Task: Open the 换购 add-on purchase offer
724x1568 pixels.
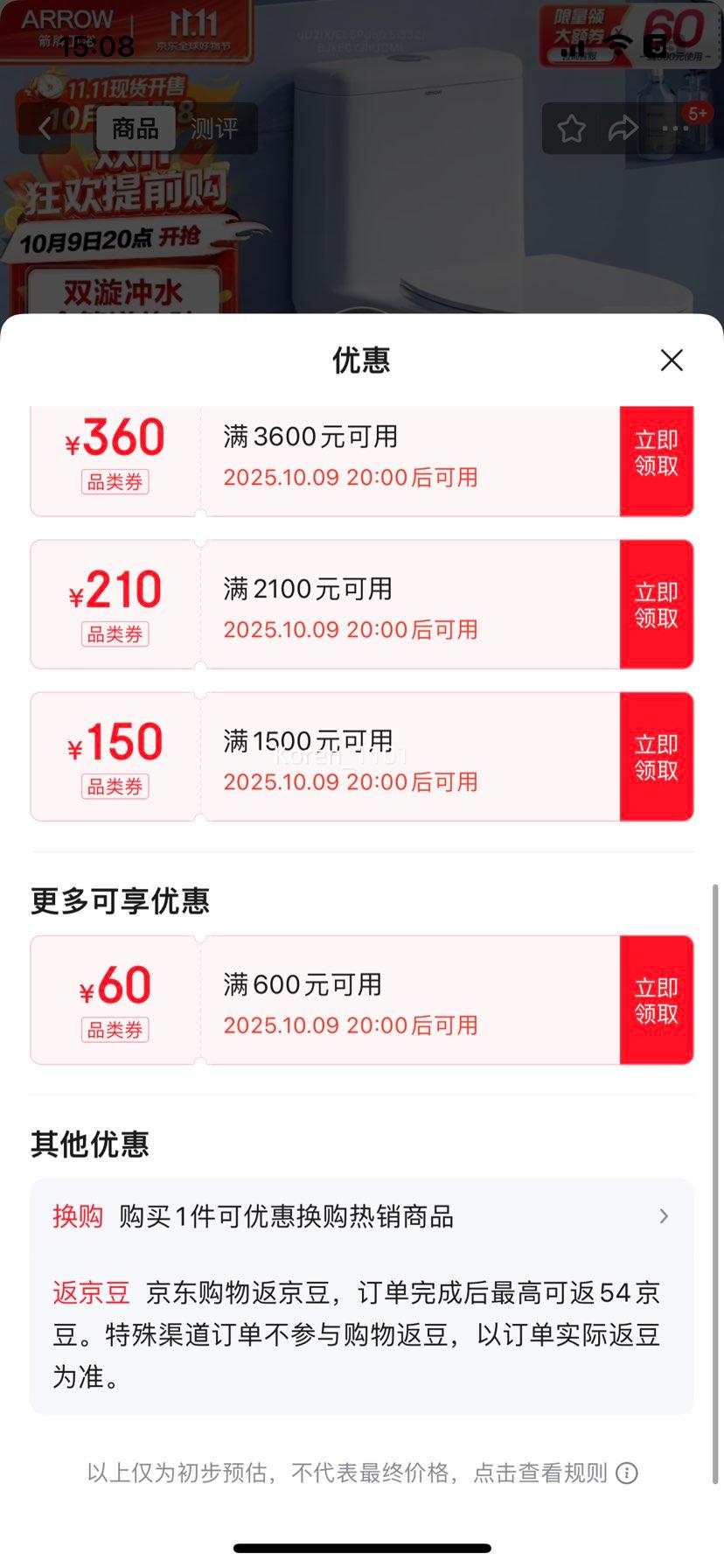Action: coord(361,1216)
